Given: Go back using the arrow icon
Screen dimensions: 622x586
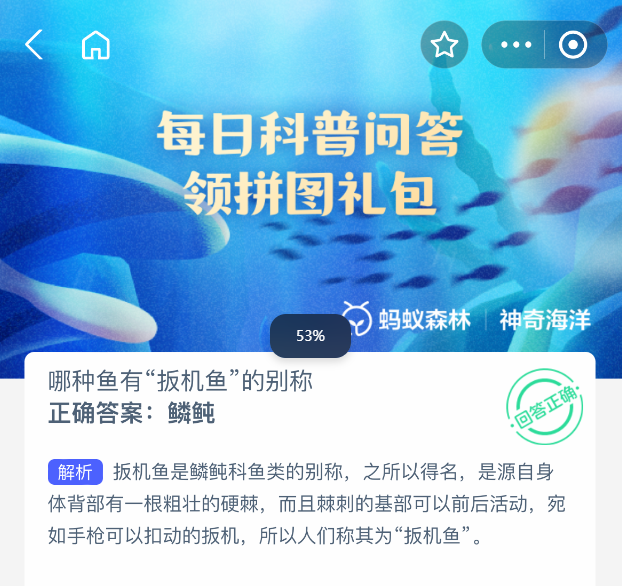Looking at the screenshot, I should click(34, 45).
